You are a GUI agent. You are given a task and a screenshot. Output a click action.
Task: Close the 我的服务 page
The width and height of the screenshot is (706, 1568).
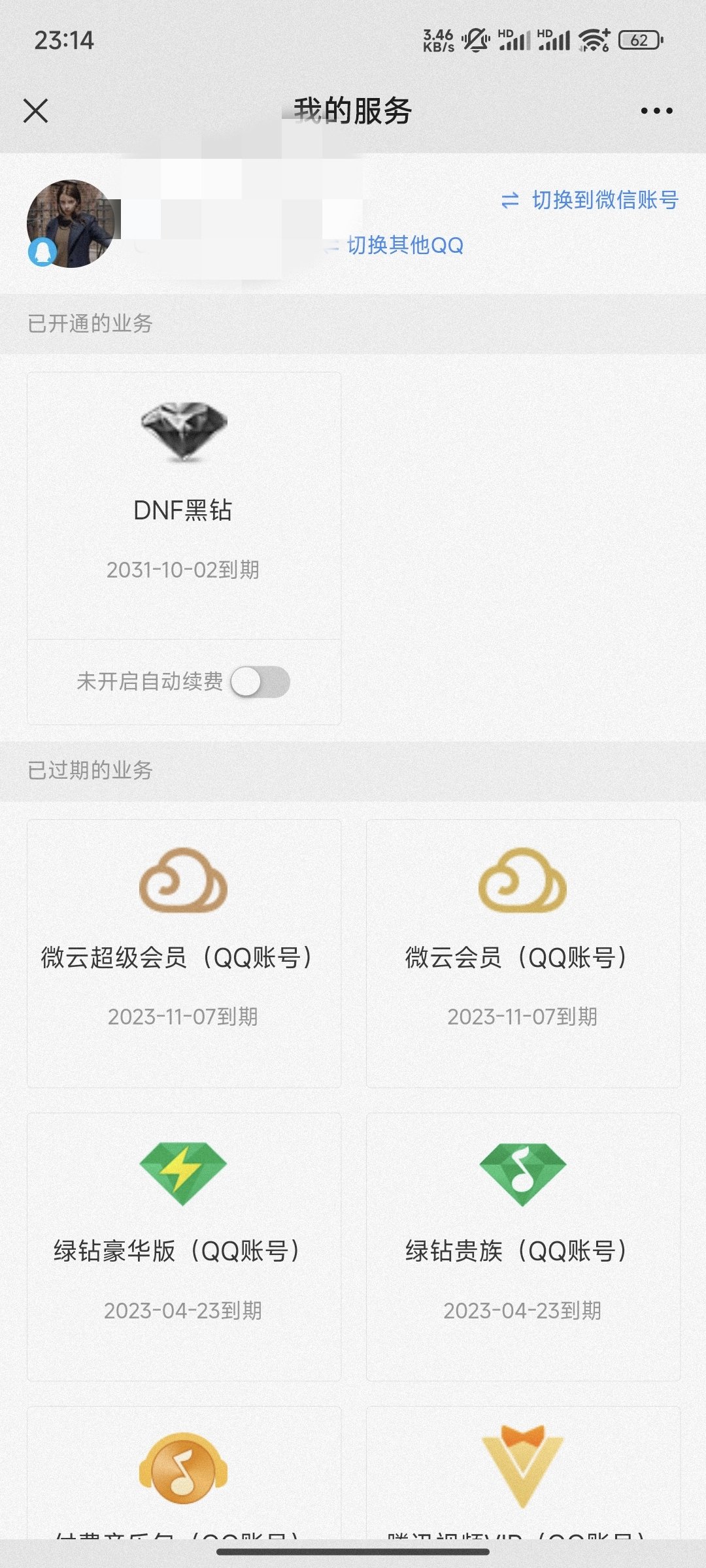pos(36,110)
